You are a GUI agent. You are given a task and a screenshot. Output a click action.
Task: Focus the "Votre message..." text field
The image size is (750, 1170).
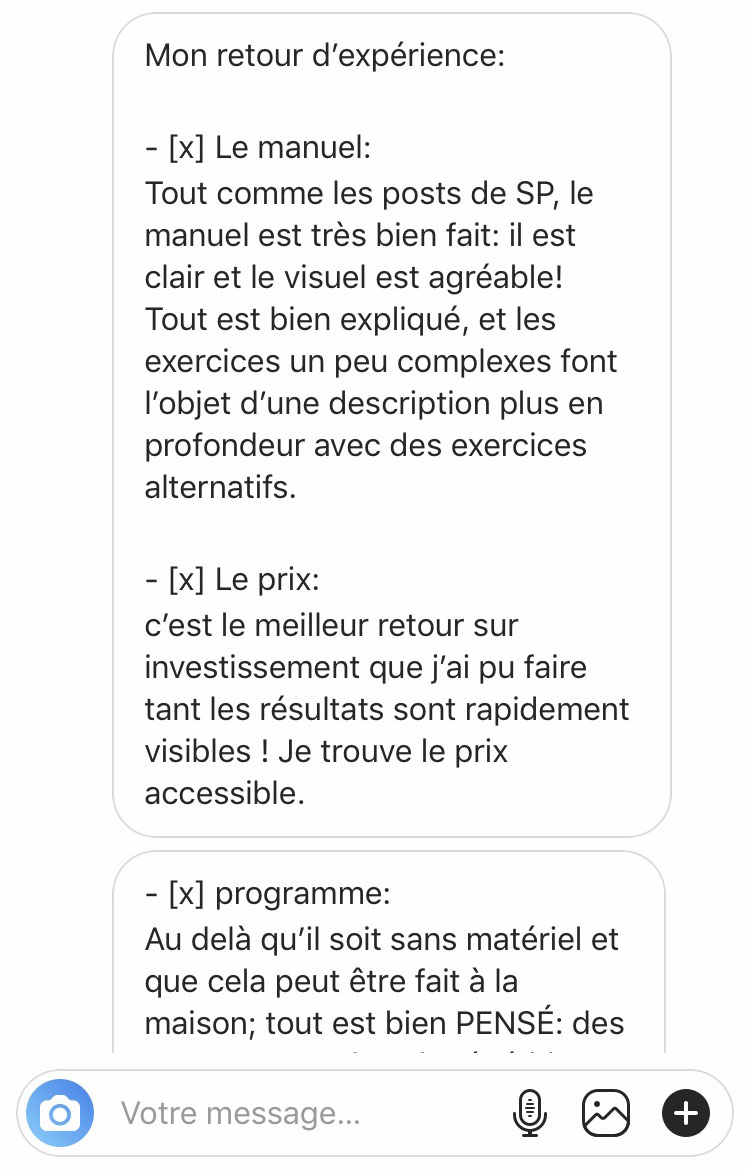[300, 1113]
